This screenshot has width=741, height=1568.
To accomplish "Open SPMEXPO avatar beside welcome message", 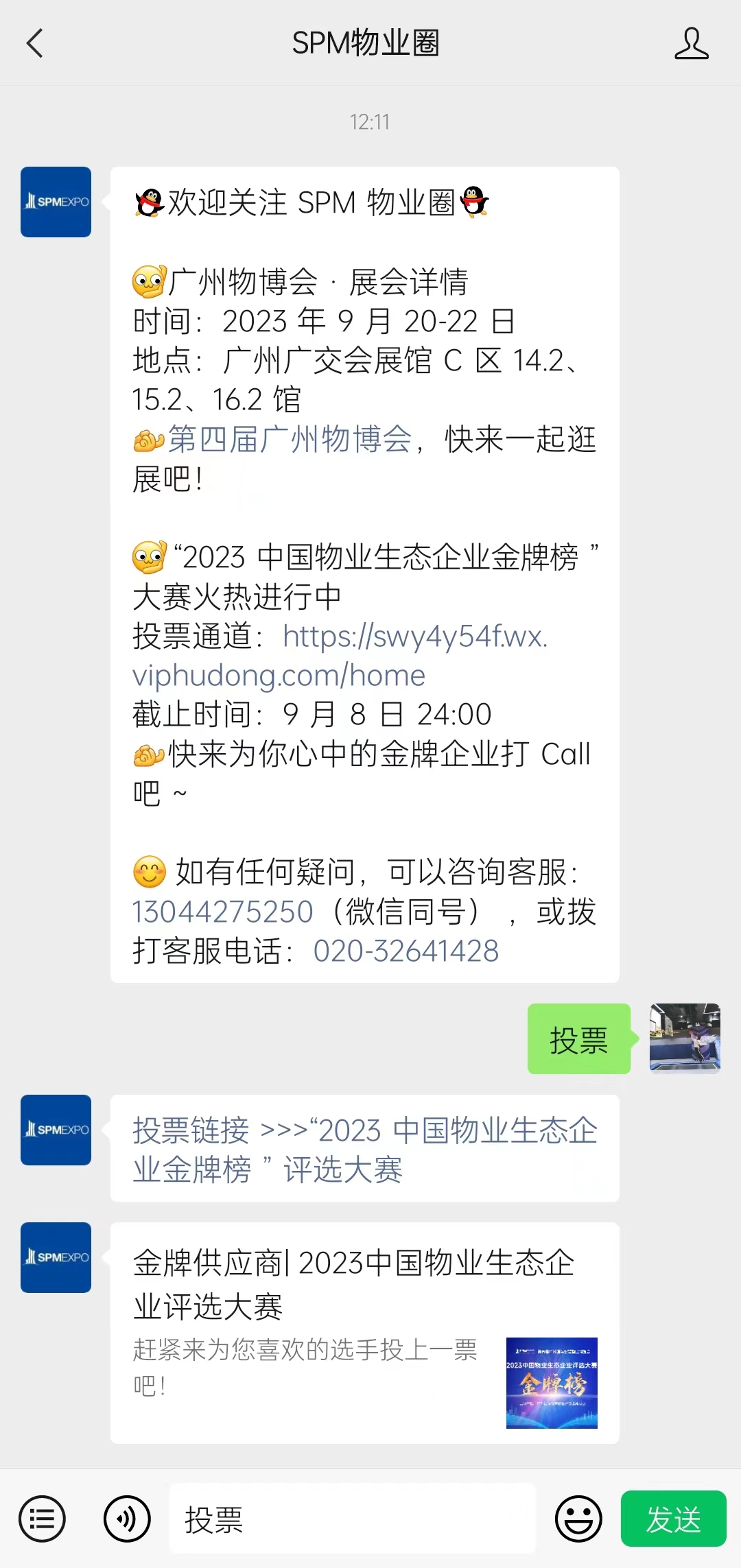I will pyautogui.click(x=56, y=202).
